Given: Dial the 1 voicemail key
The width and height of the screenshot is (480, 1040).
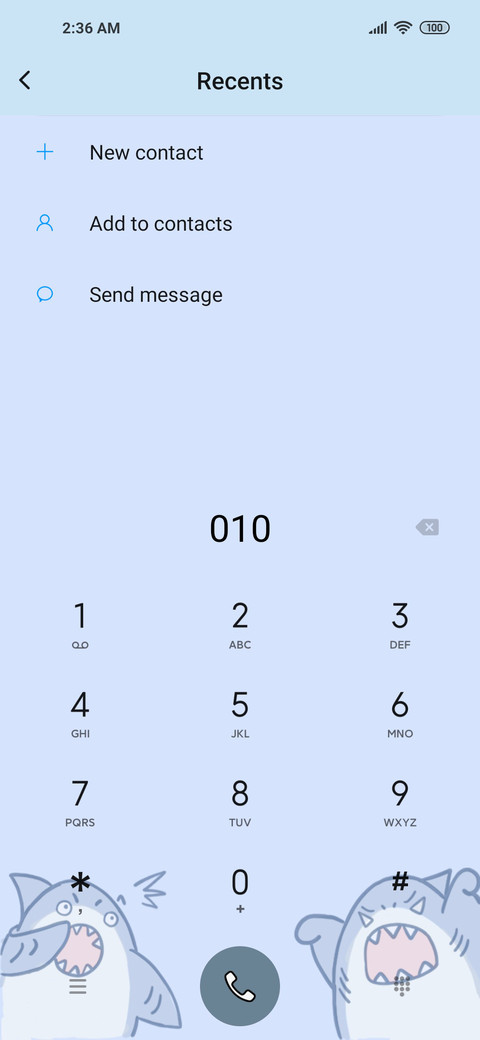Looking at the screenshot, I should [x=80, y=625].
